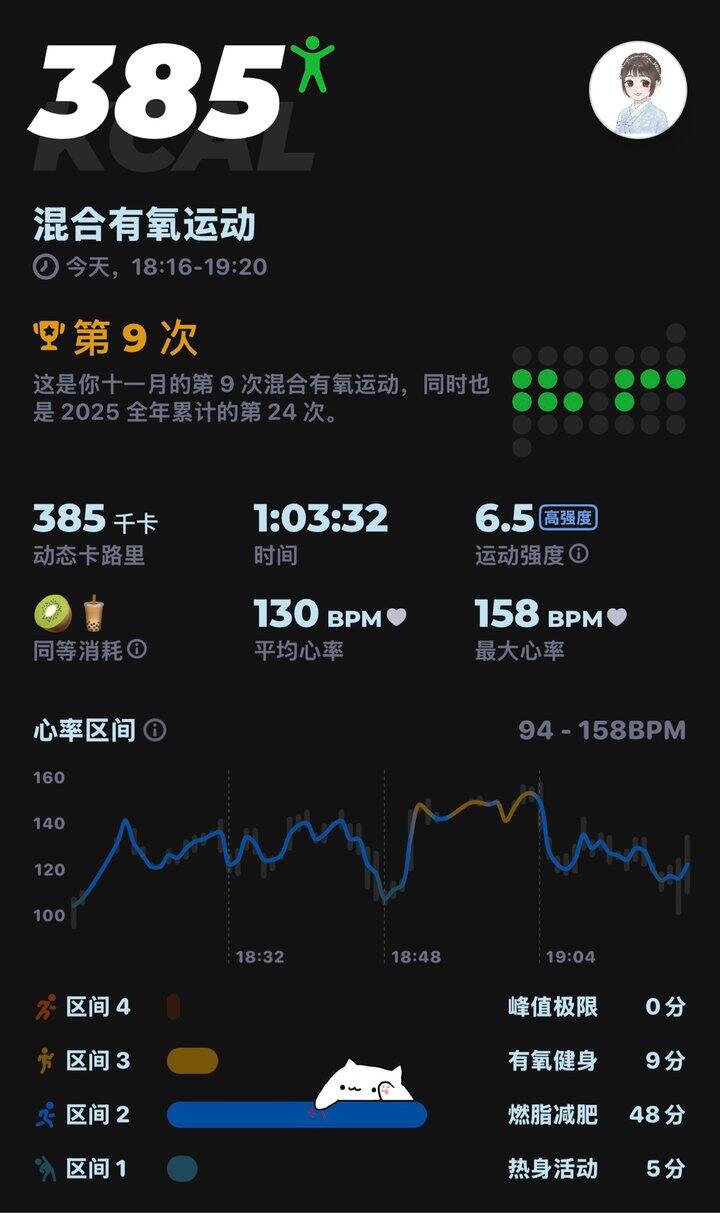Show info about 同等消耗
720x1213 pixels.
click(x=137, y=649)
